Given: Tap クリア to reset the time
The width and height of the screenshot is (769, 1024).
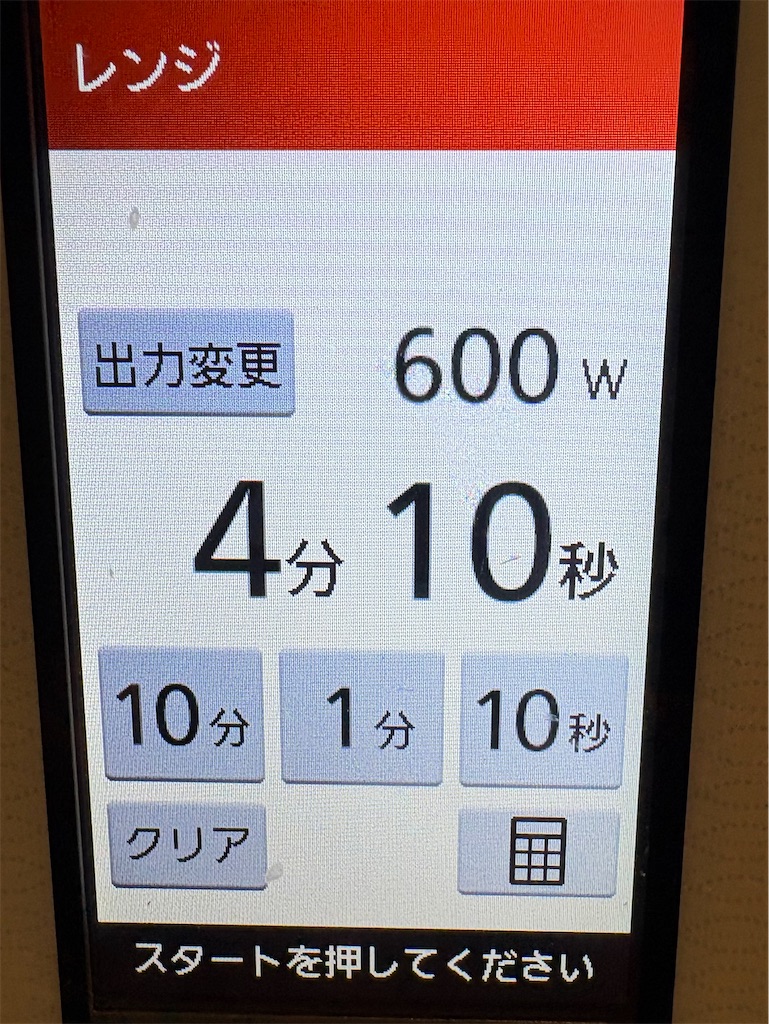Looking at the screenshot, I should (x=188, y=846).
